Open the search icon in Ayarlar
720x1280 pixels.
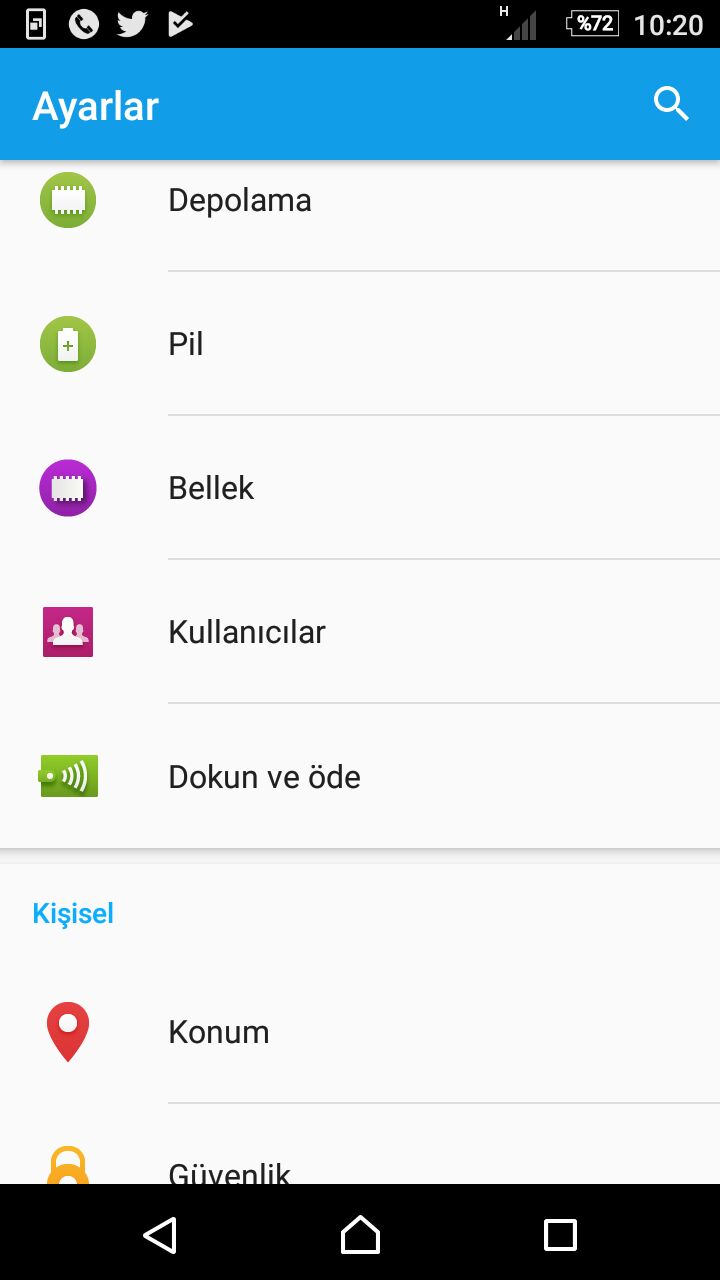[x=671, y=104]
